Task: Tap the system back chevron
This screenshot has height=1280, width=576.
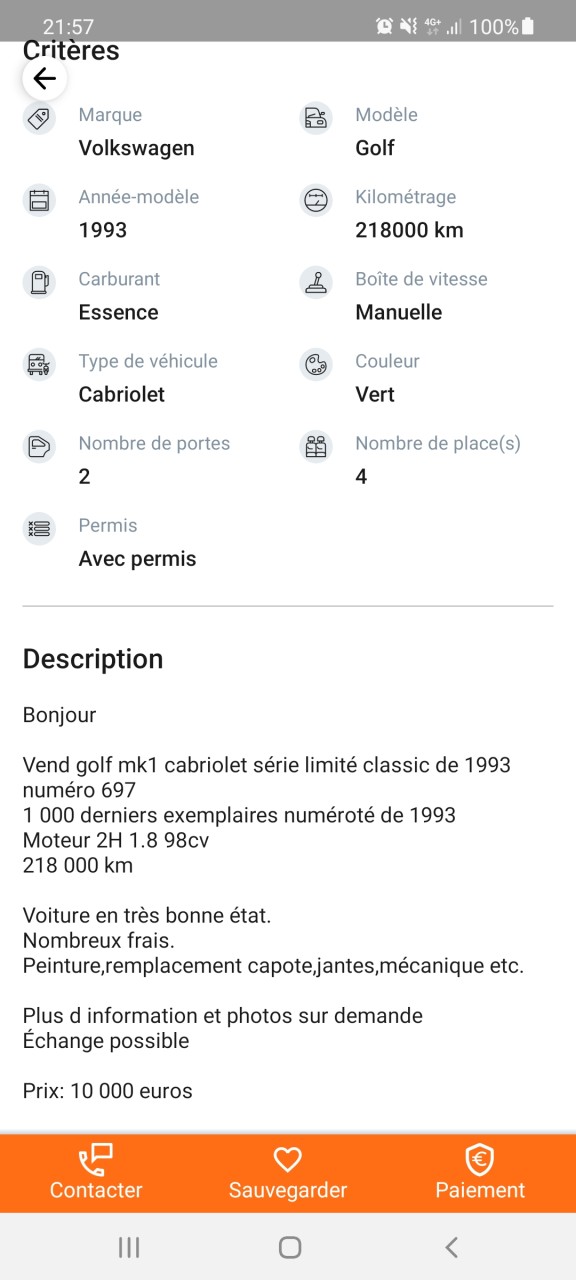Action: click(x=451, y=1247)
